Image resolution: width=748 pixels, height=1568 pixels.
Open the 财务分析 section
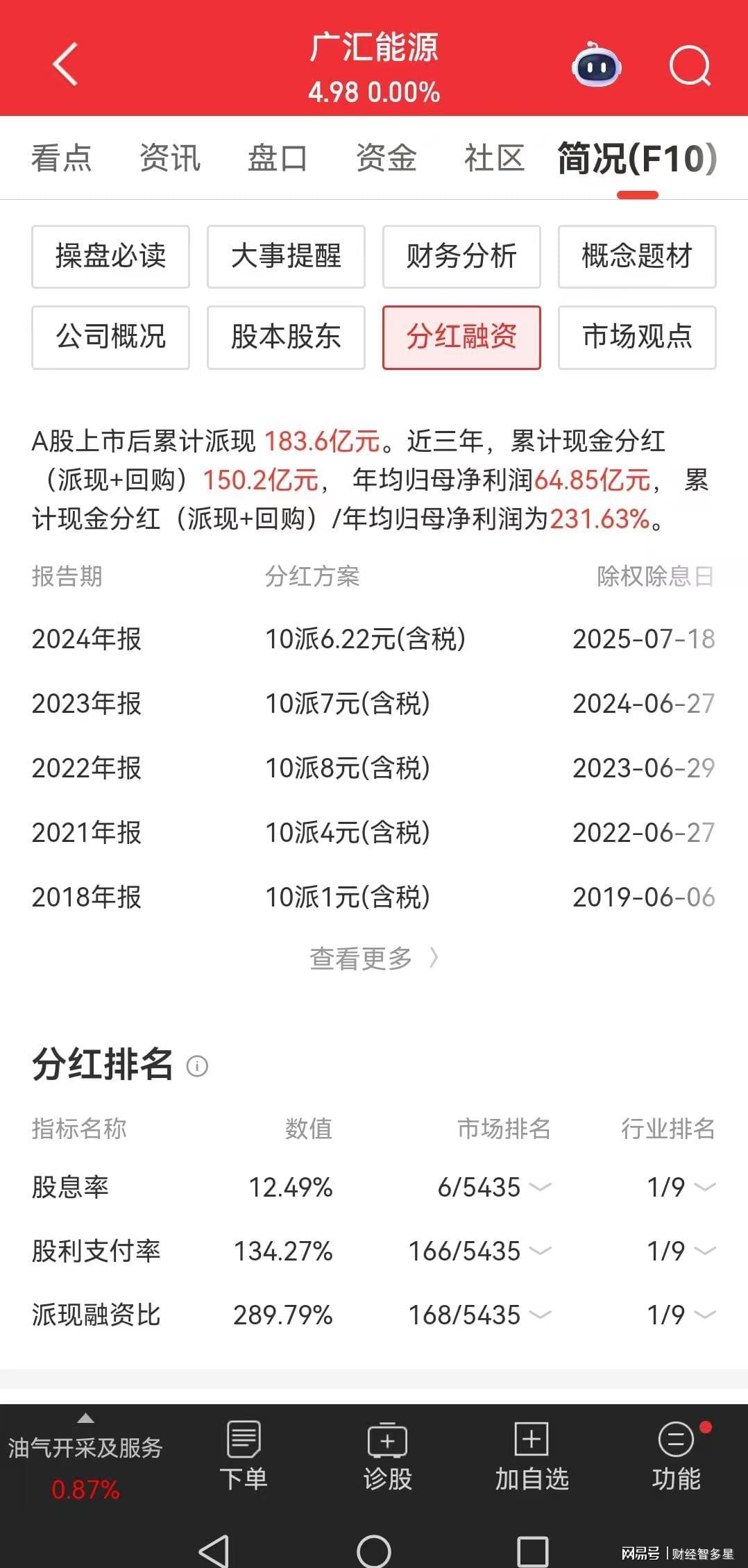click(461, 257)
